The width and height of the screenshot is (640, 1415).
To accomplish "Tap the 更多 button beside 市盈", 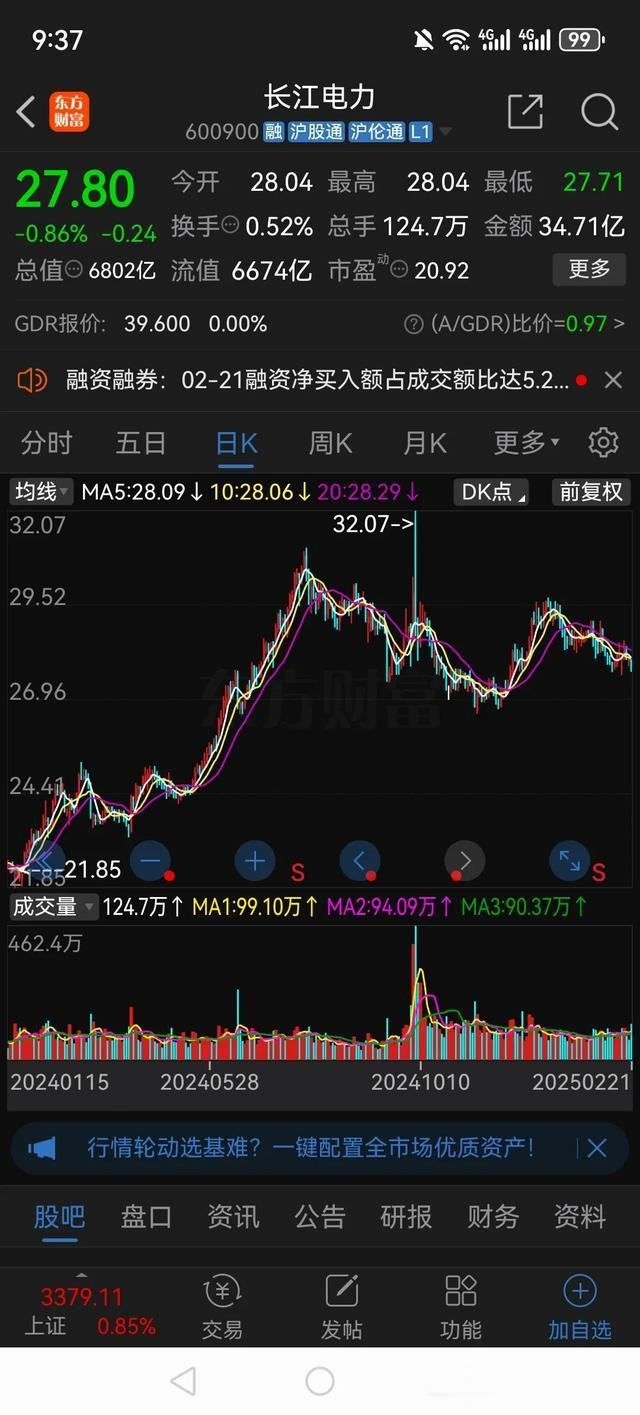I will click(x=589, y=269).
